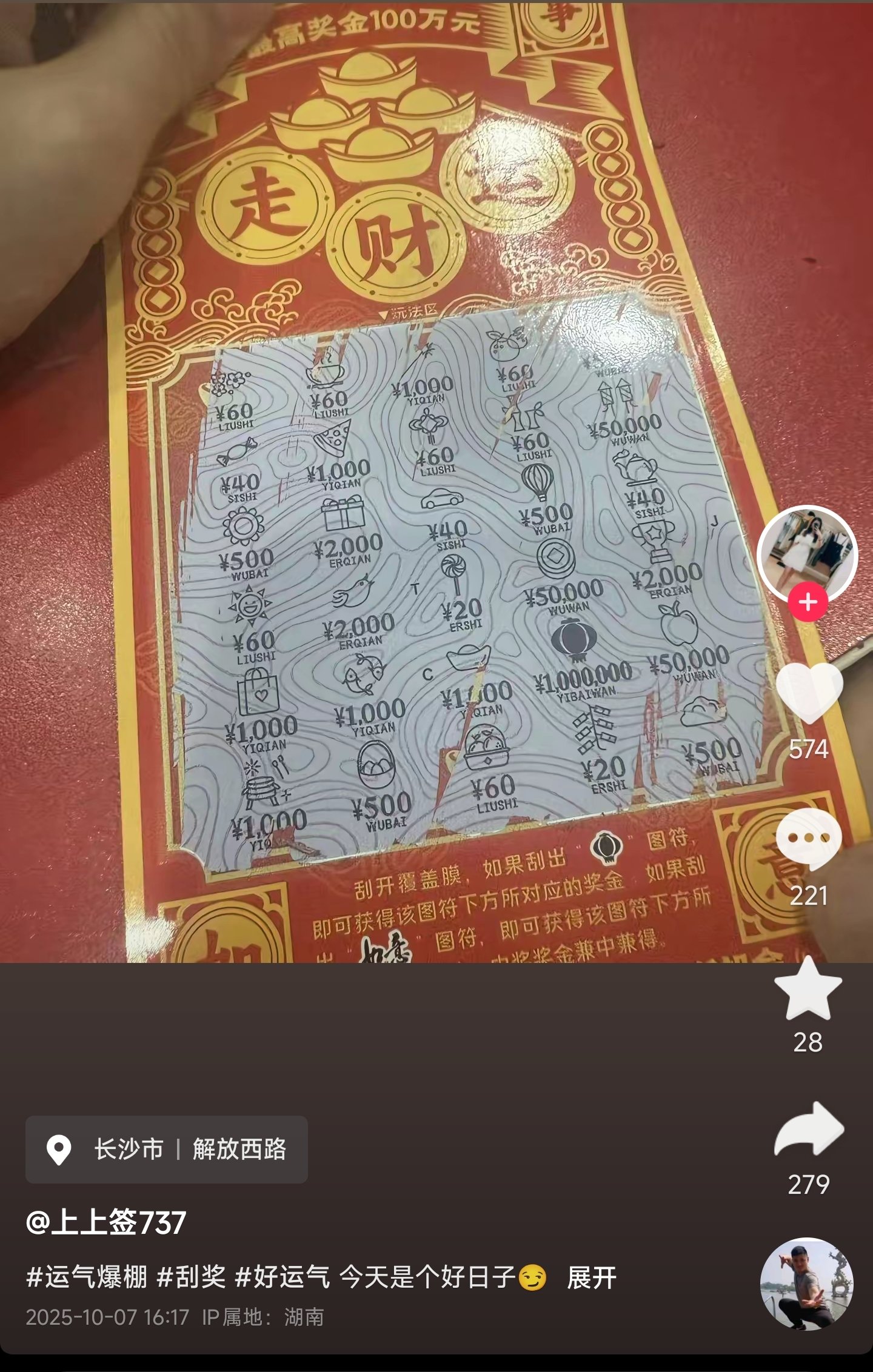Image resolution: width=873 pixels, height=1372 pixels.
Task: Open the #刮奖 hashtag
Action: tap(191, 1277)
